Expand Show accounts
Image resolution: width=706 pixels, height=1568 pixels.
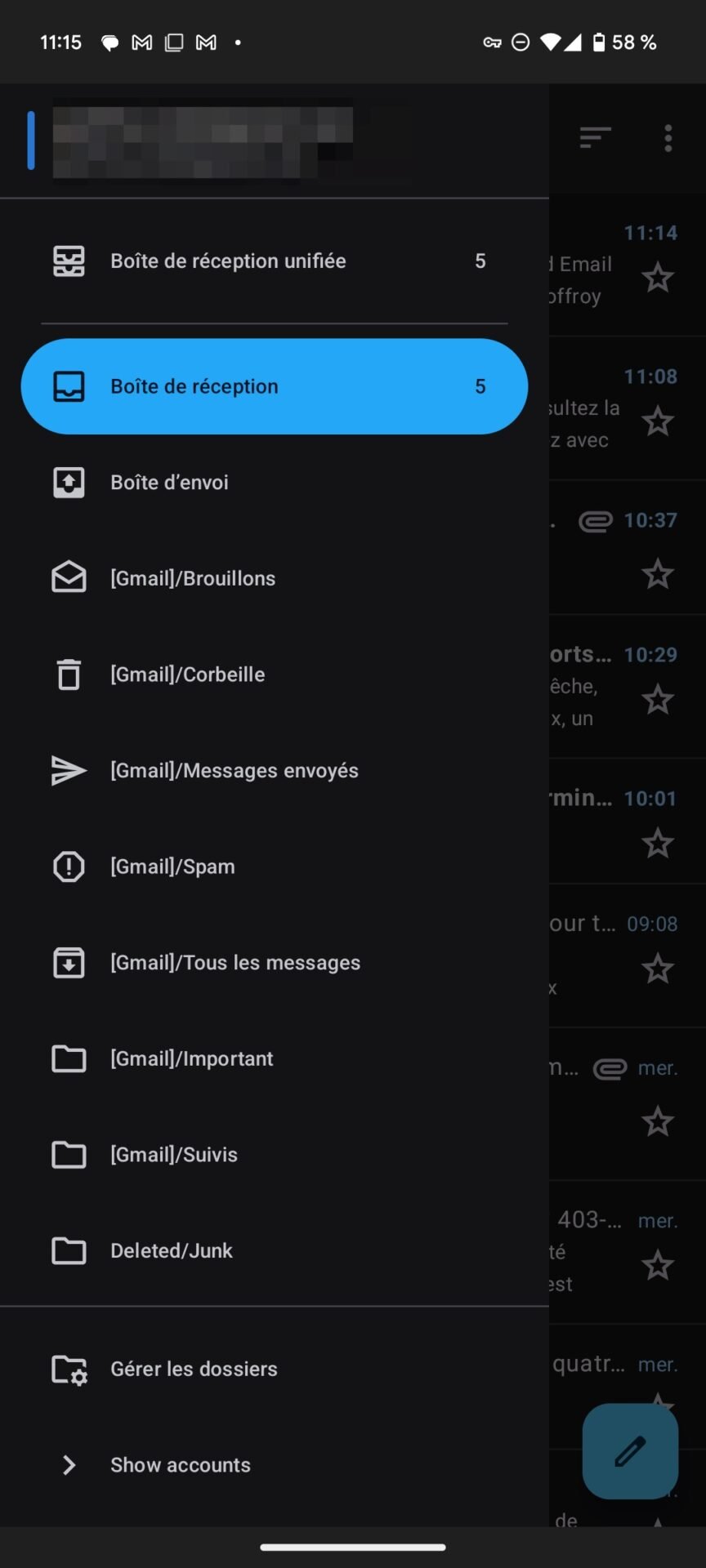(x=274, y=1465)
